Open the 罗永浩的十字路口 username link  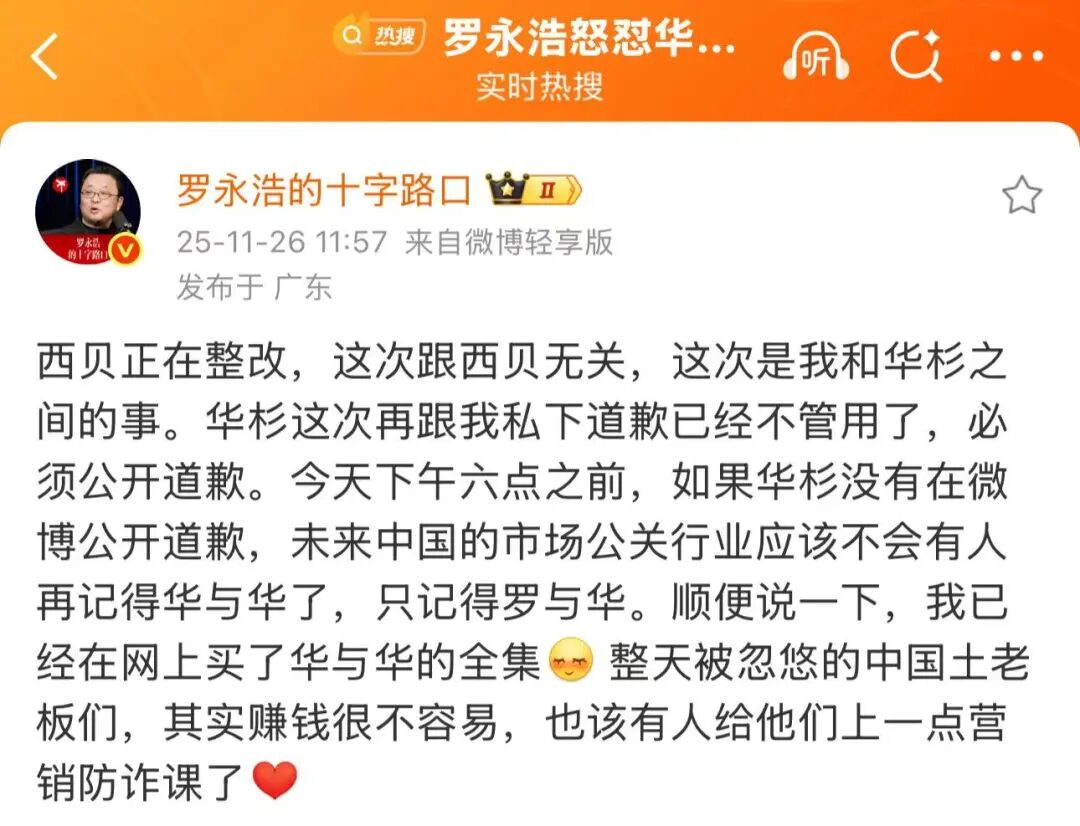click(x=323, y=189)
